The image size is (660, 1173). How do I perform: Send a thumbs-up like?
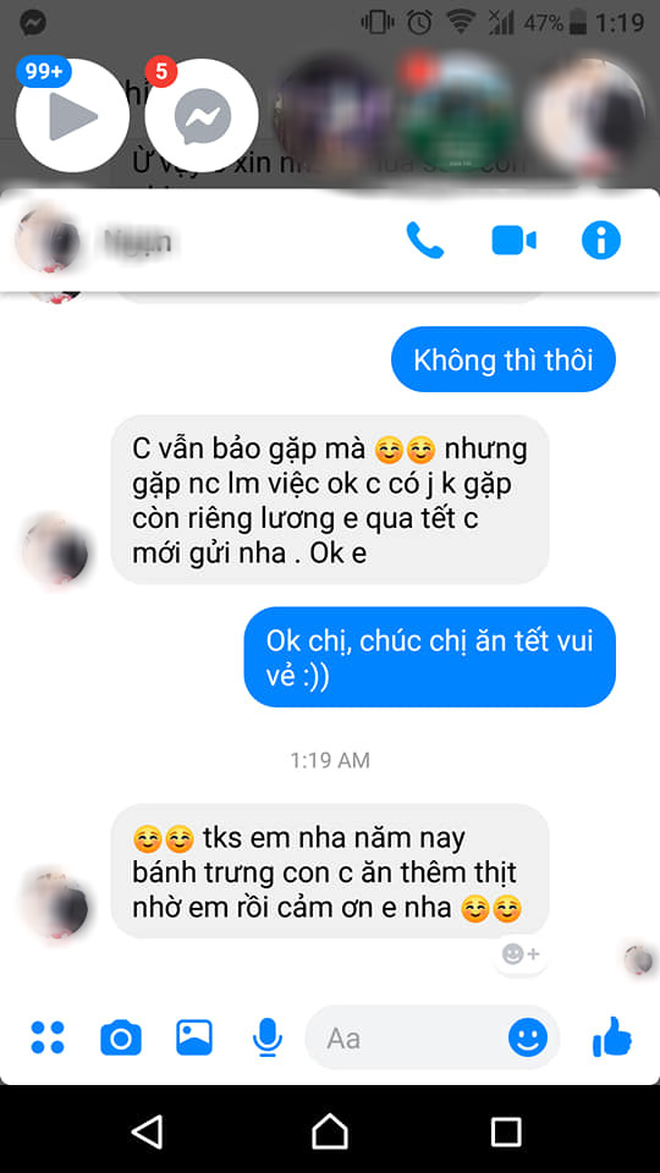tap(611, 1038)
